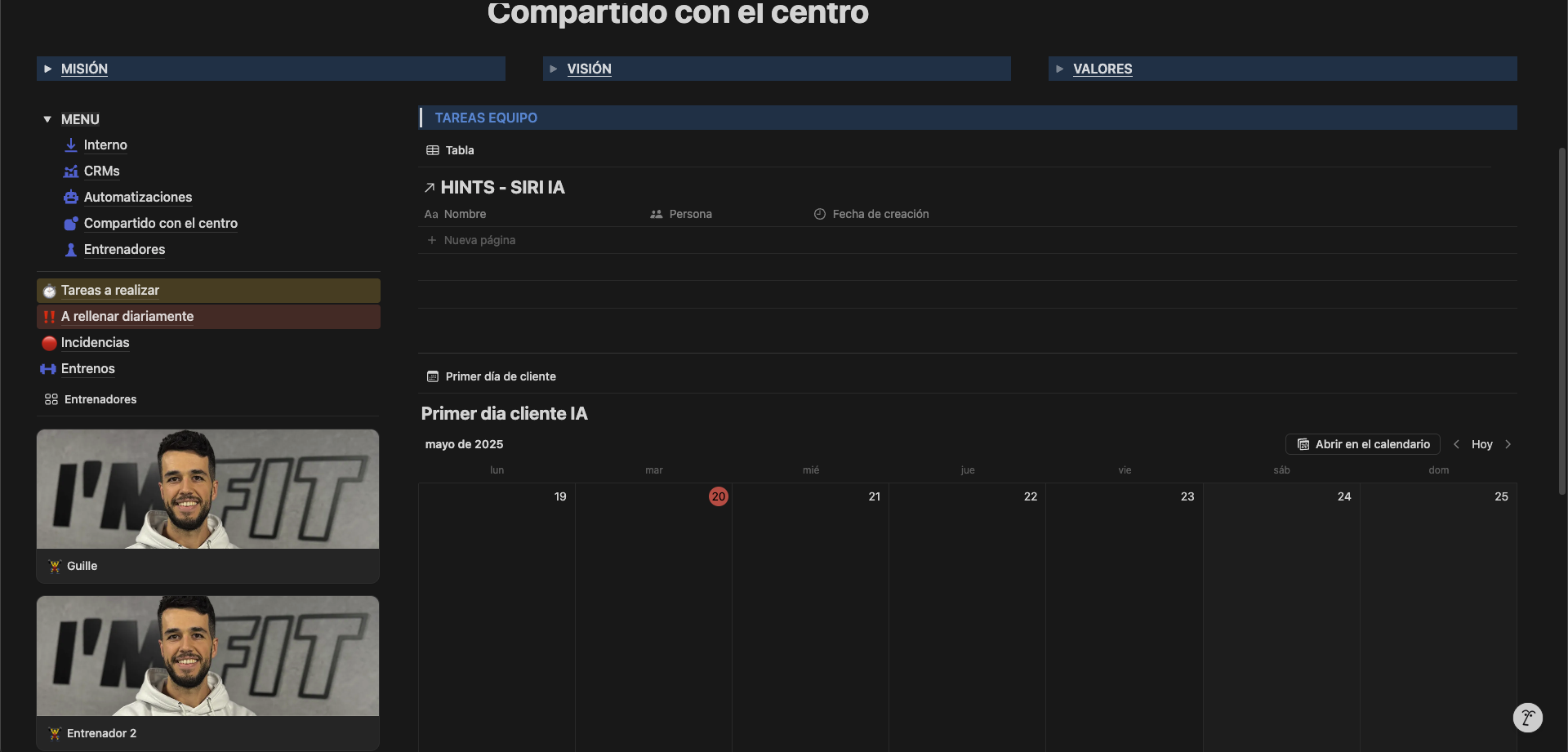This screenshot has height=752, width=1568.
Task: Collapse the MENU section
Action: pyautogui.click(x=47, y=119)
